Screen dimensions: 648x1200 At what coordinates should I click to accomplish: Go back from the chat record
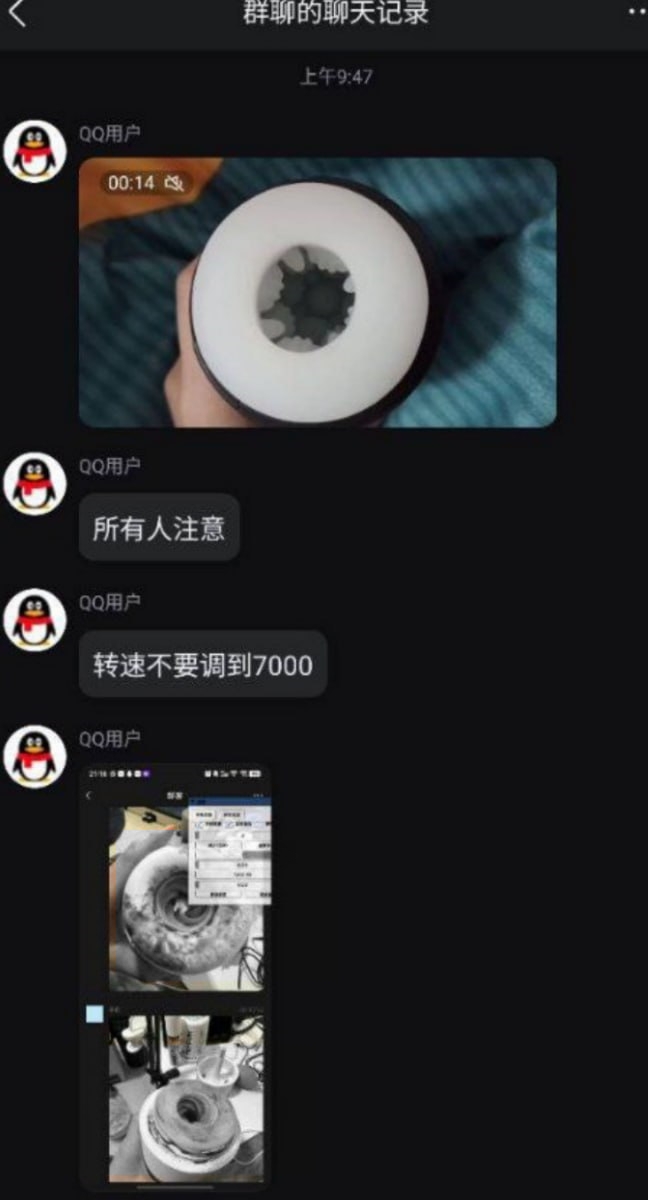coord(17,14)
